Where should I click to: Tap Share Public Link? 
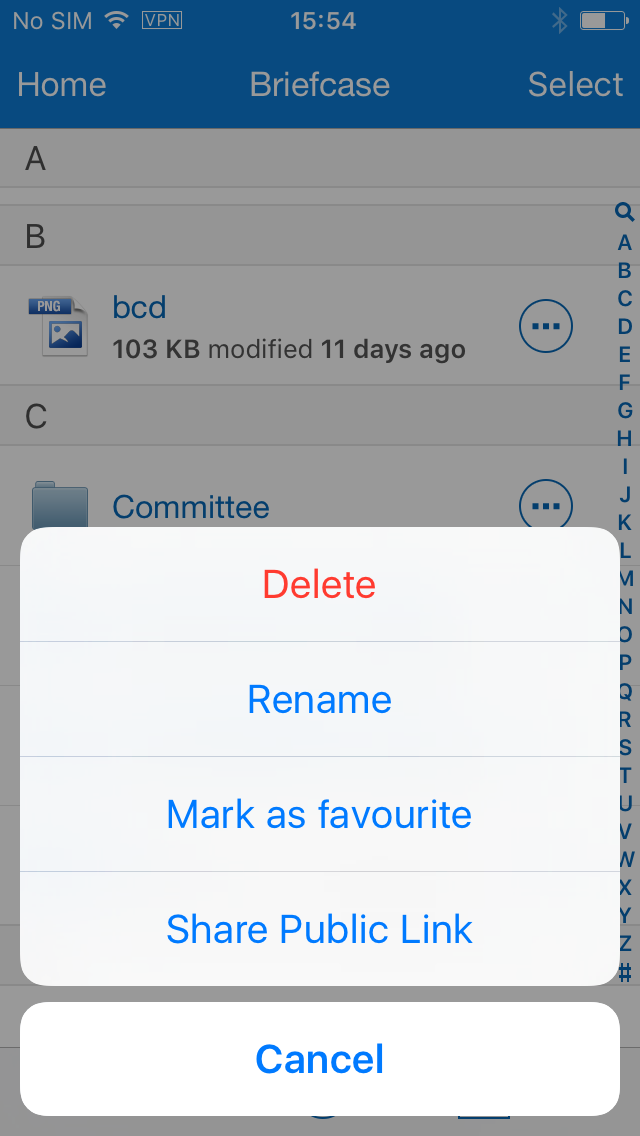[320, 929]
